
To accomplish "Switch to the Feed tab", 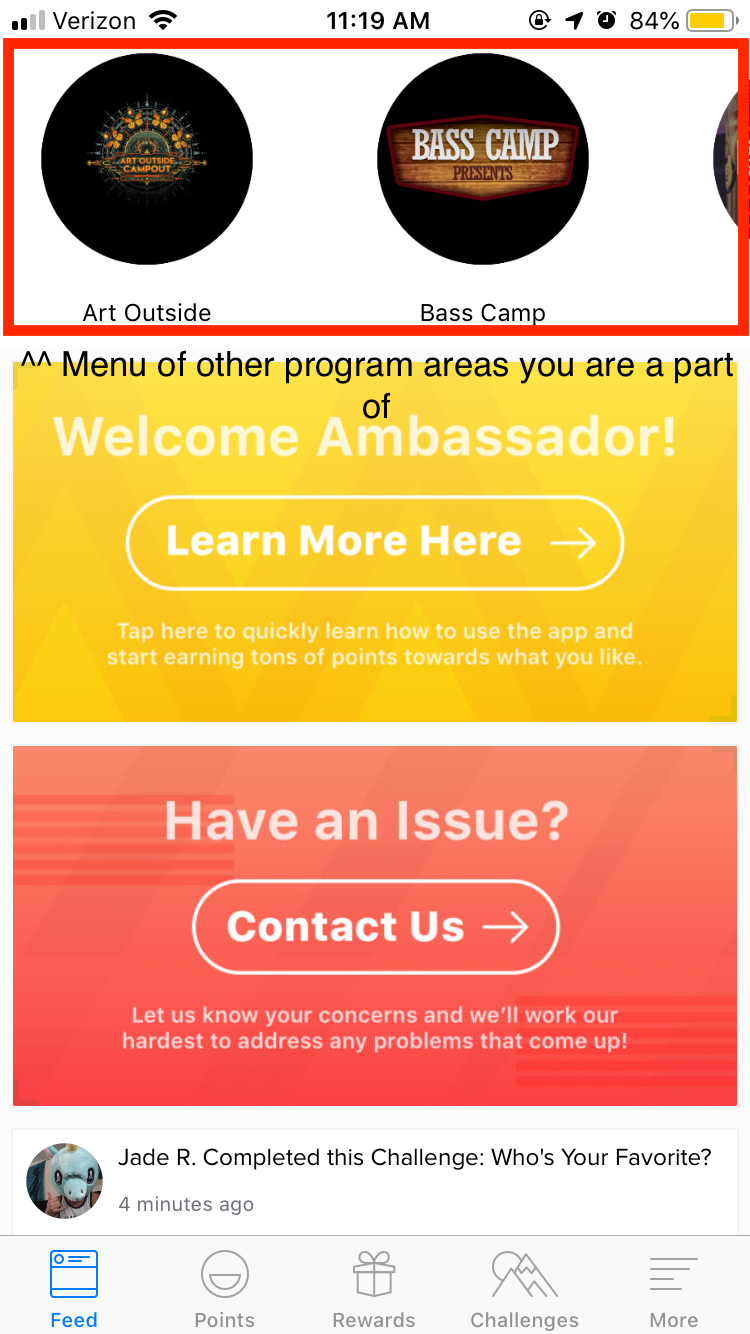I will tap(74, 1288).
